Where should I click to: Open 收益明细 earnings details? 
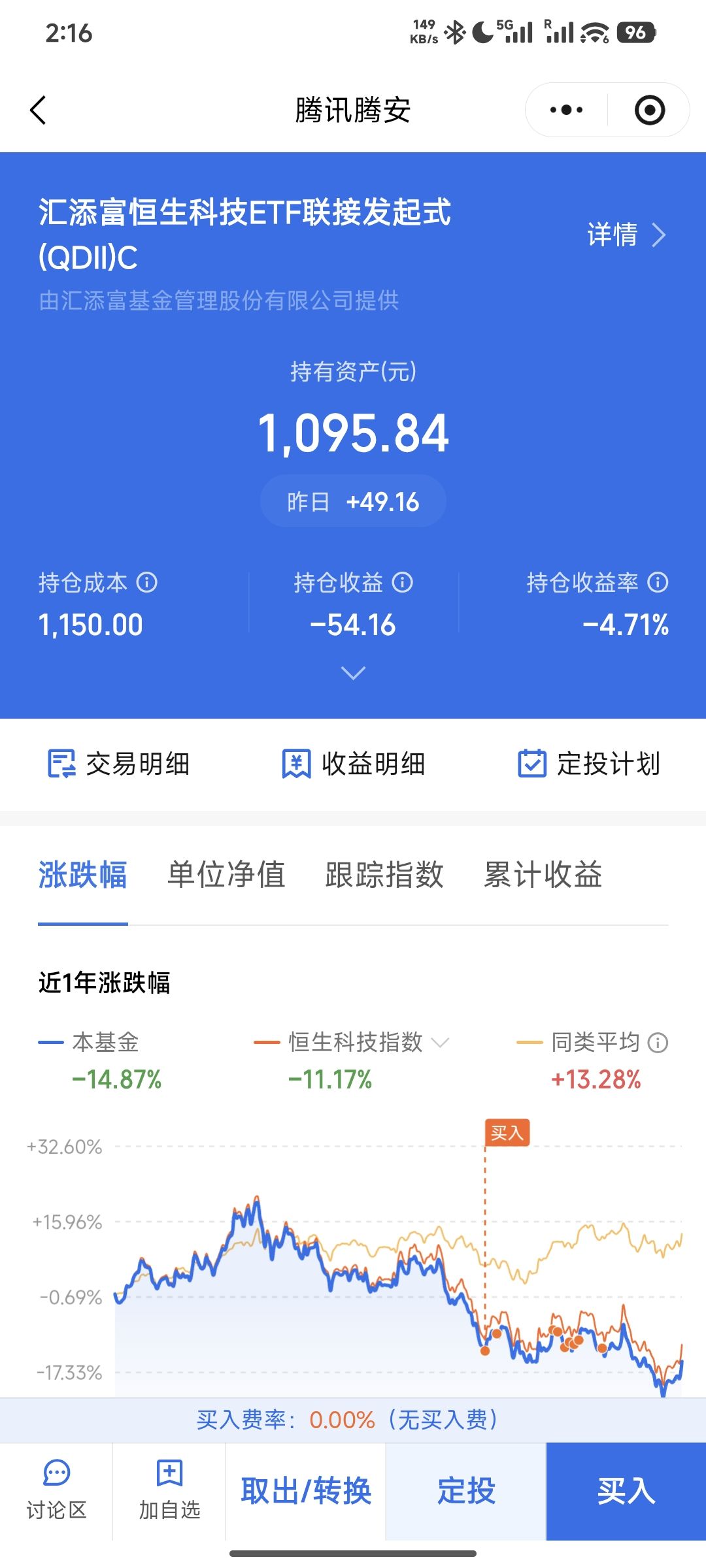pos(354,764)
